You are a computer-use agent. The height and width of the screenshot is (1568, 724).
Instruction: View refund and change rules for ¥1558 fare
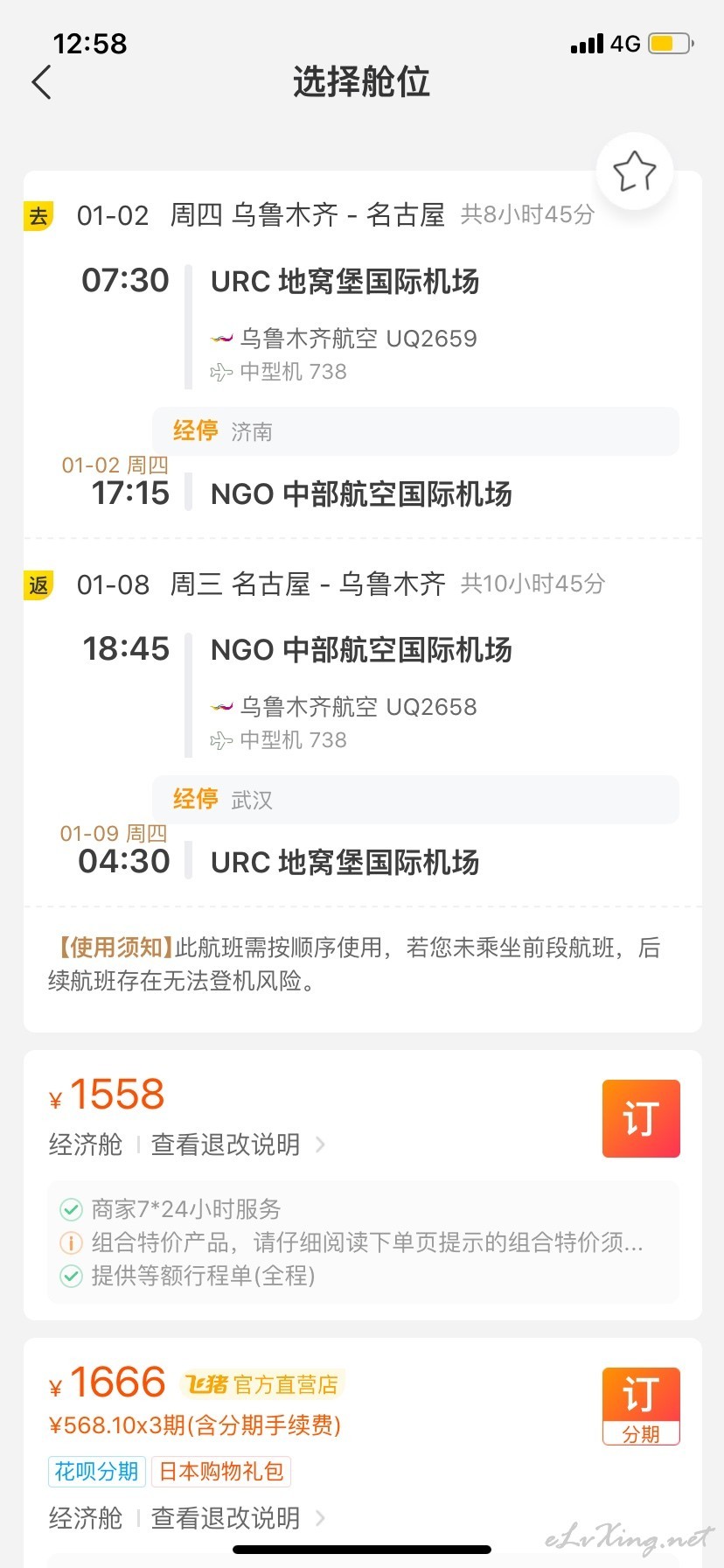238,1144
